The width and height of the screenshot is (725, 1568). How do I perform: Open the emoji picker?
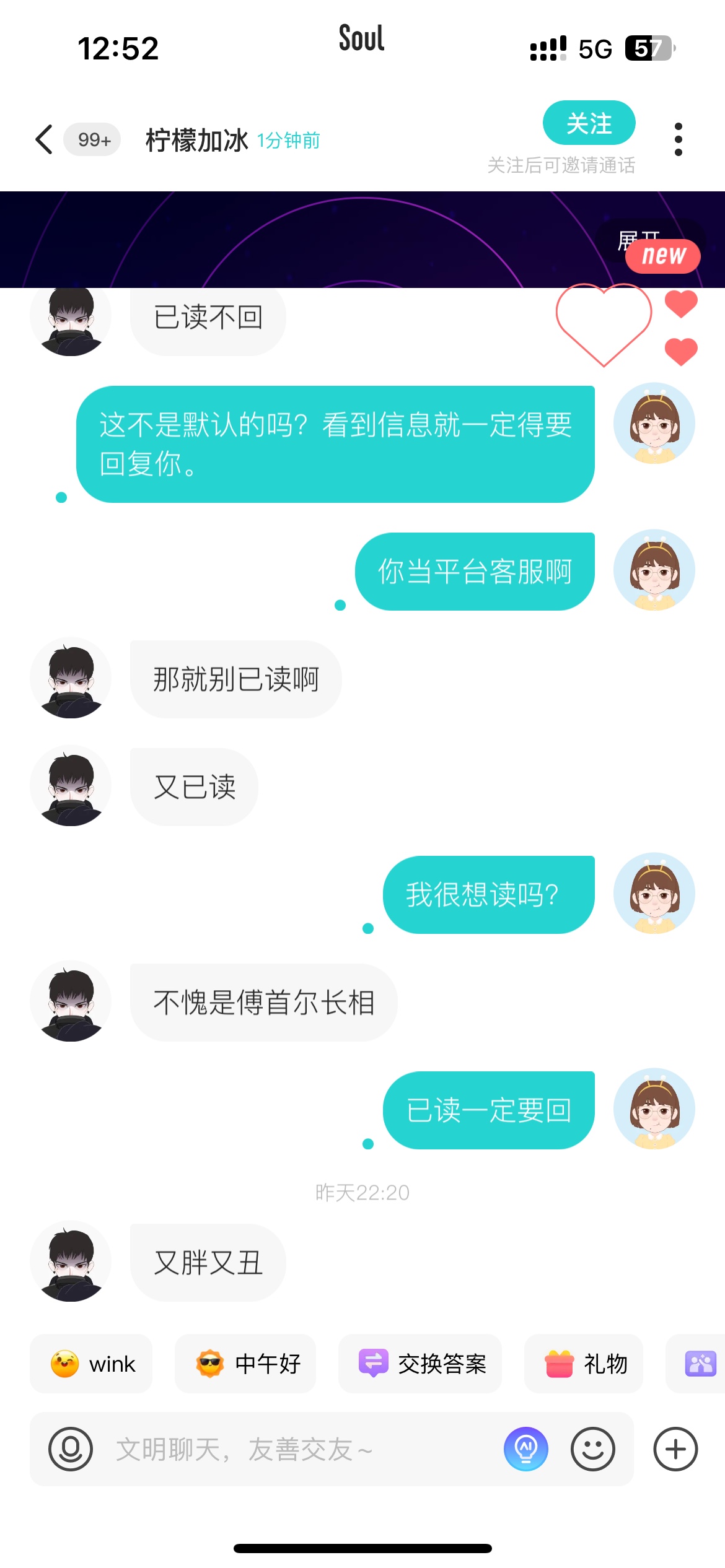point(592,1449)
